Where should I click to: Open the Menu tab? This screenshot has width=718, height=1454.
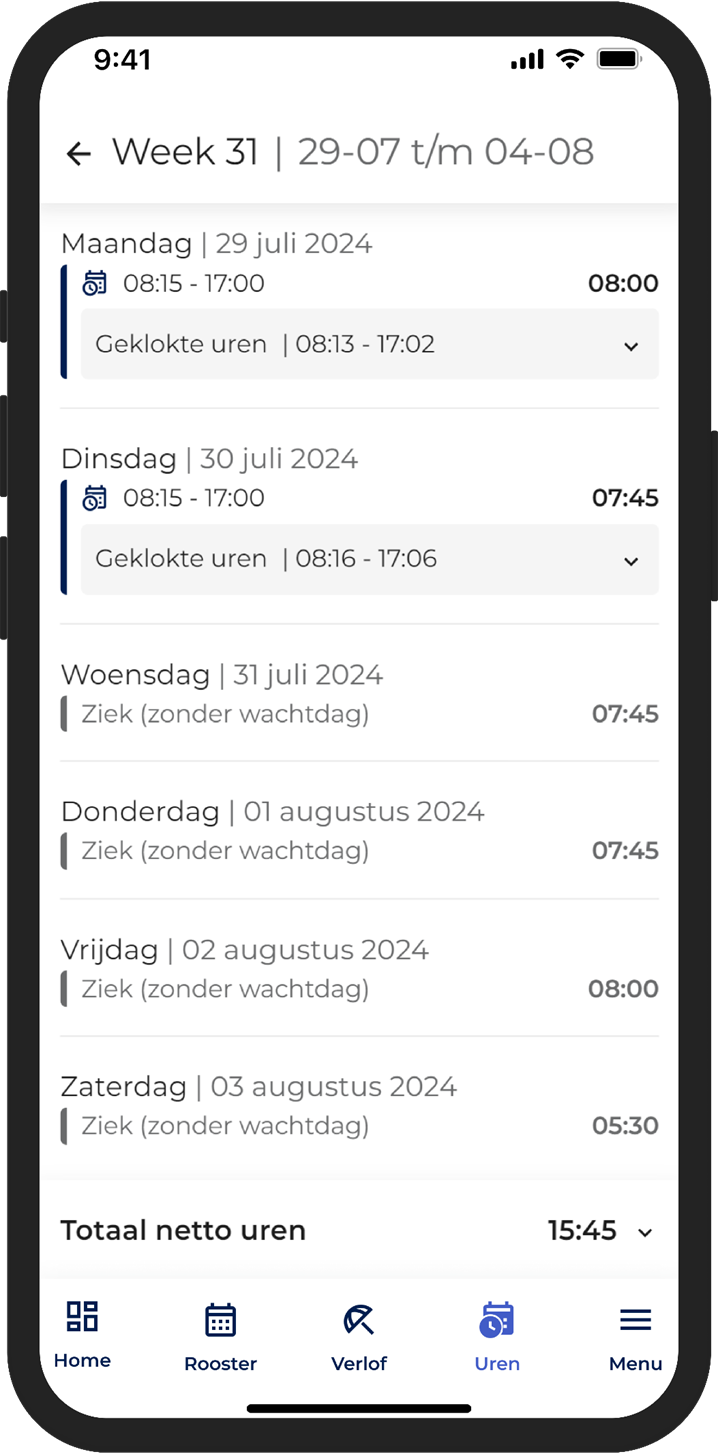pyautogui.click(x=635, y=1337)
